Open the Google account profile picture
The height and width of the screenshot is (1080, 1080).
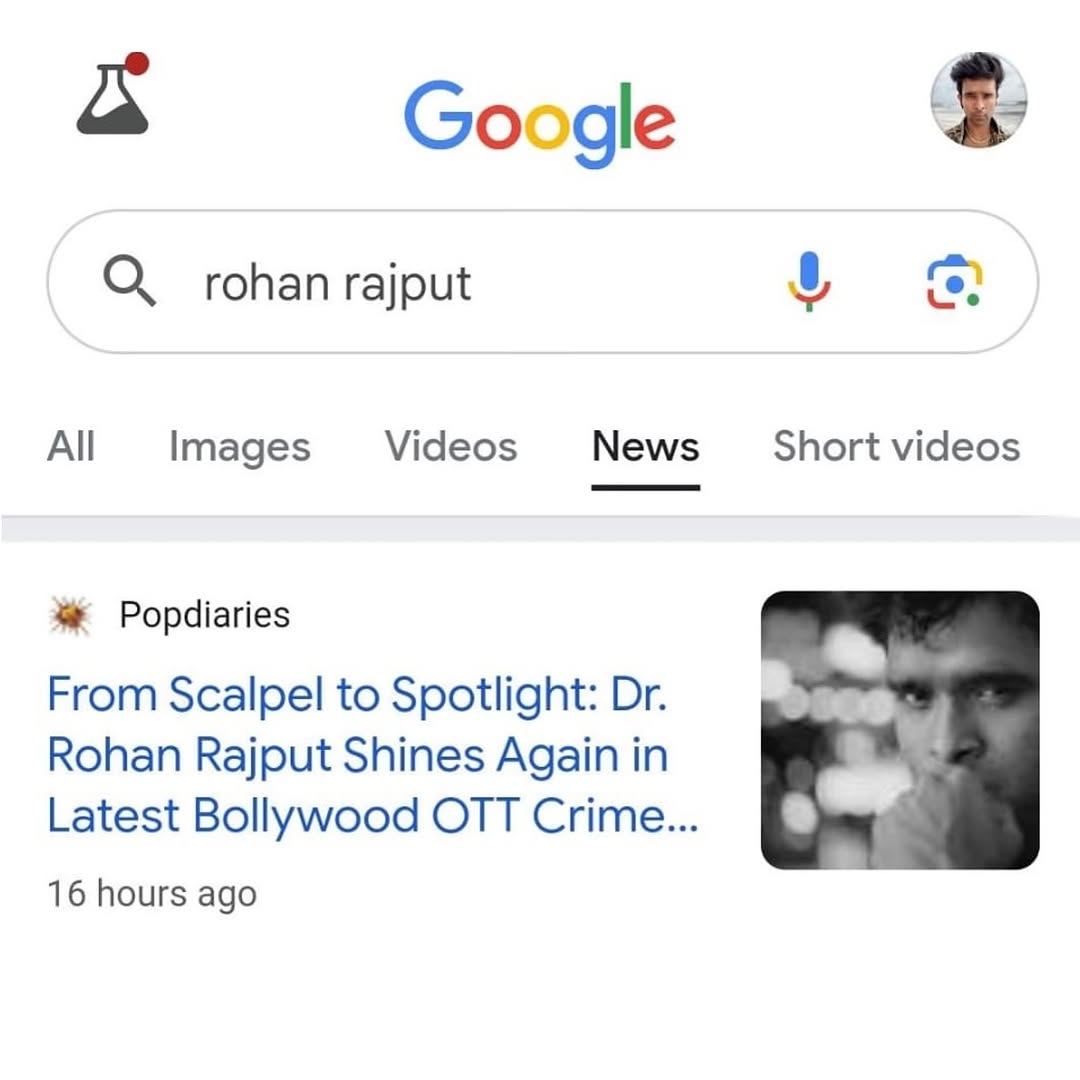978,100
